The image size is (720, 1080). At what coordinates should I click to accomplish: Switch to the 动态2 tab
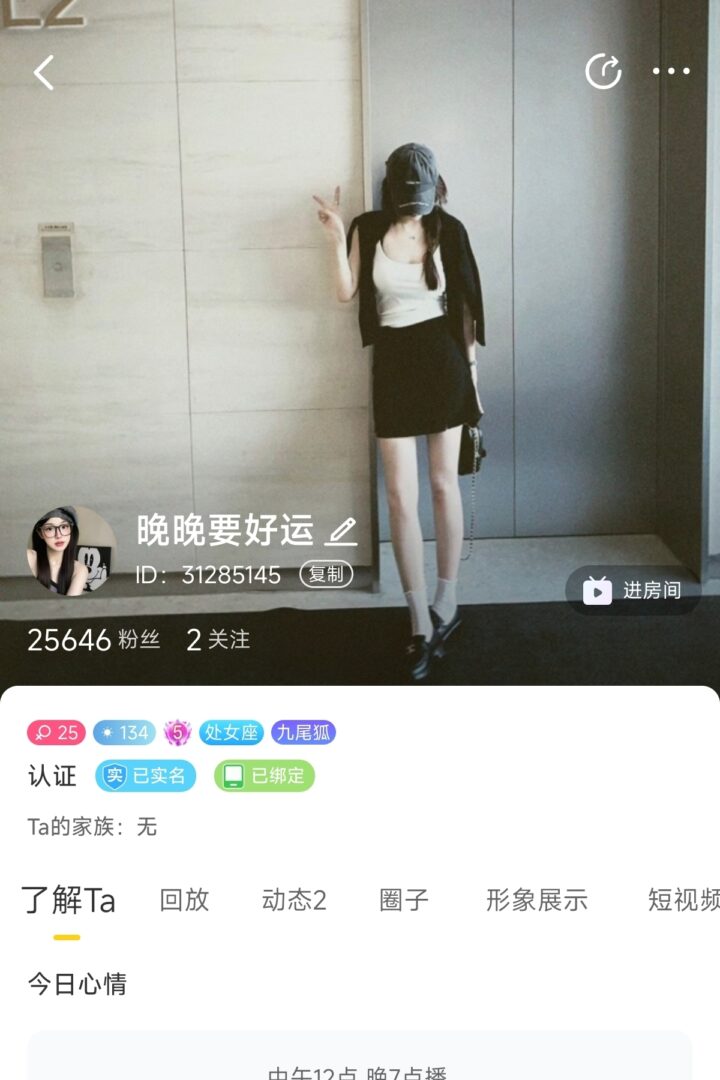294,900
